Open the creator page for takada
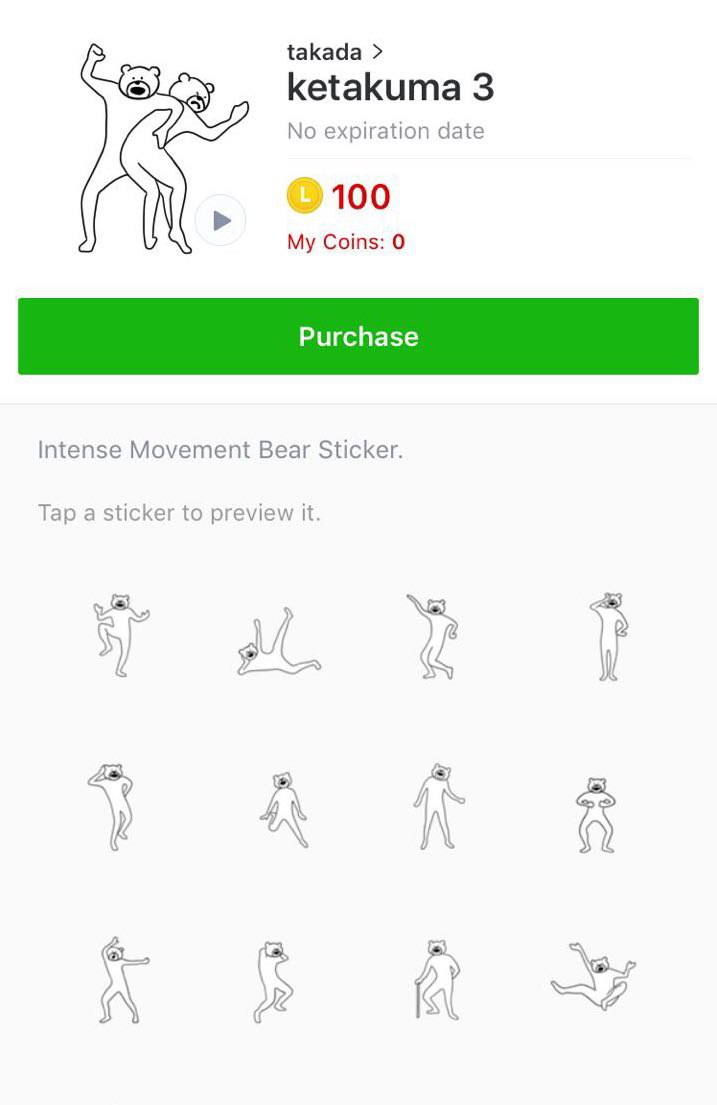 coord(334,51)
